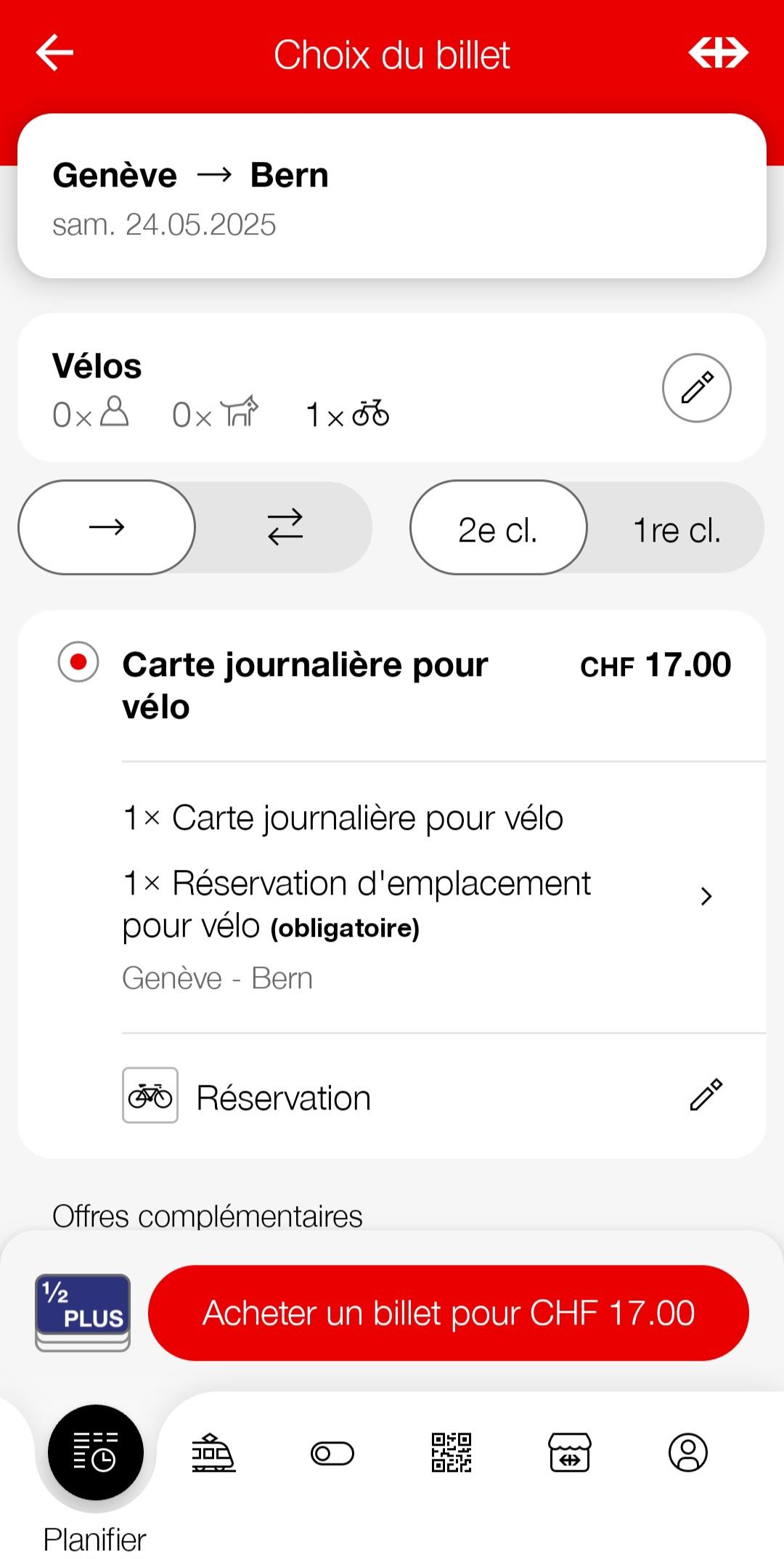Switch to 1re cl. travel class
Image resolution: width=784 pixels, height=1559 pixels.
pyautogui.click(x=677, y=527)
